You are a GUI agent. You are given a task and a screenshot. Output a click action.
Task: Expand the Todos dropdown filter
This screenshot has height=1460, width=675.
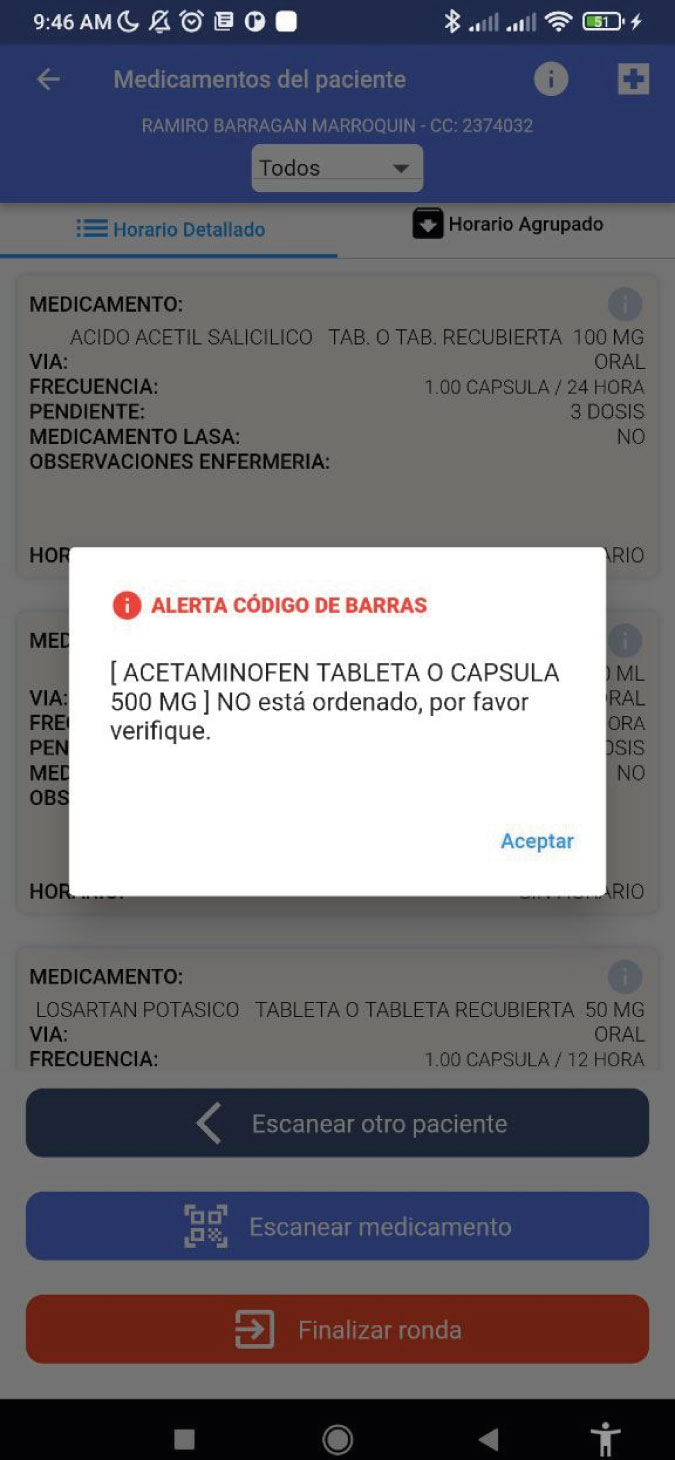pos(337,168)
